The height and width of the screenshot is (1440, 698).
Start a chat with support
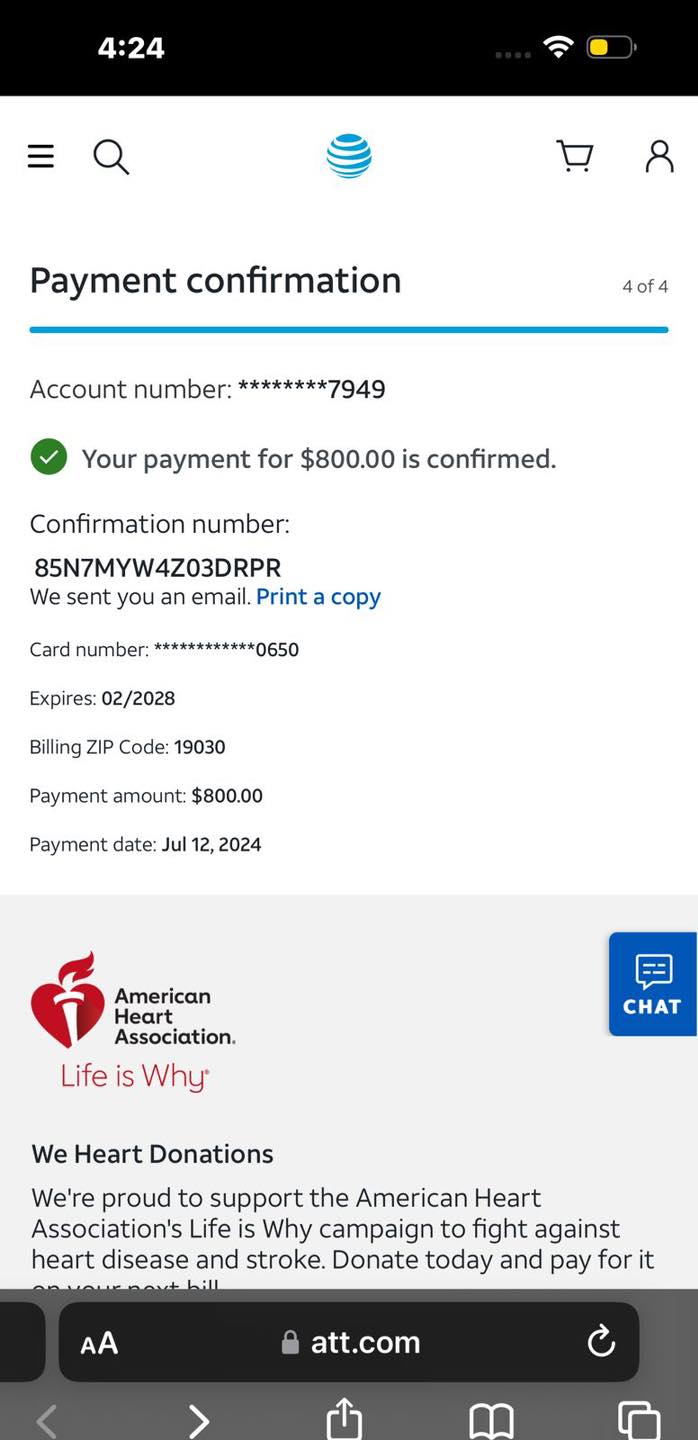click(x=653, y=984)
